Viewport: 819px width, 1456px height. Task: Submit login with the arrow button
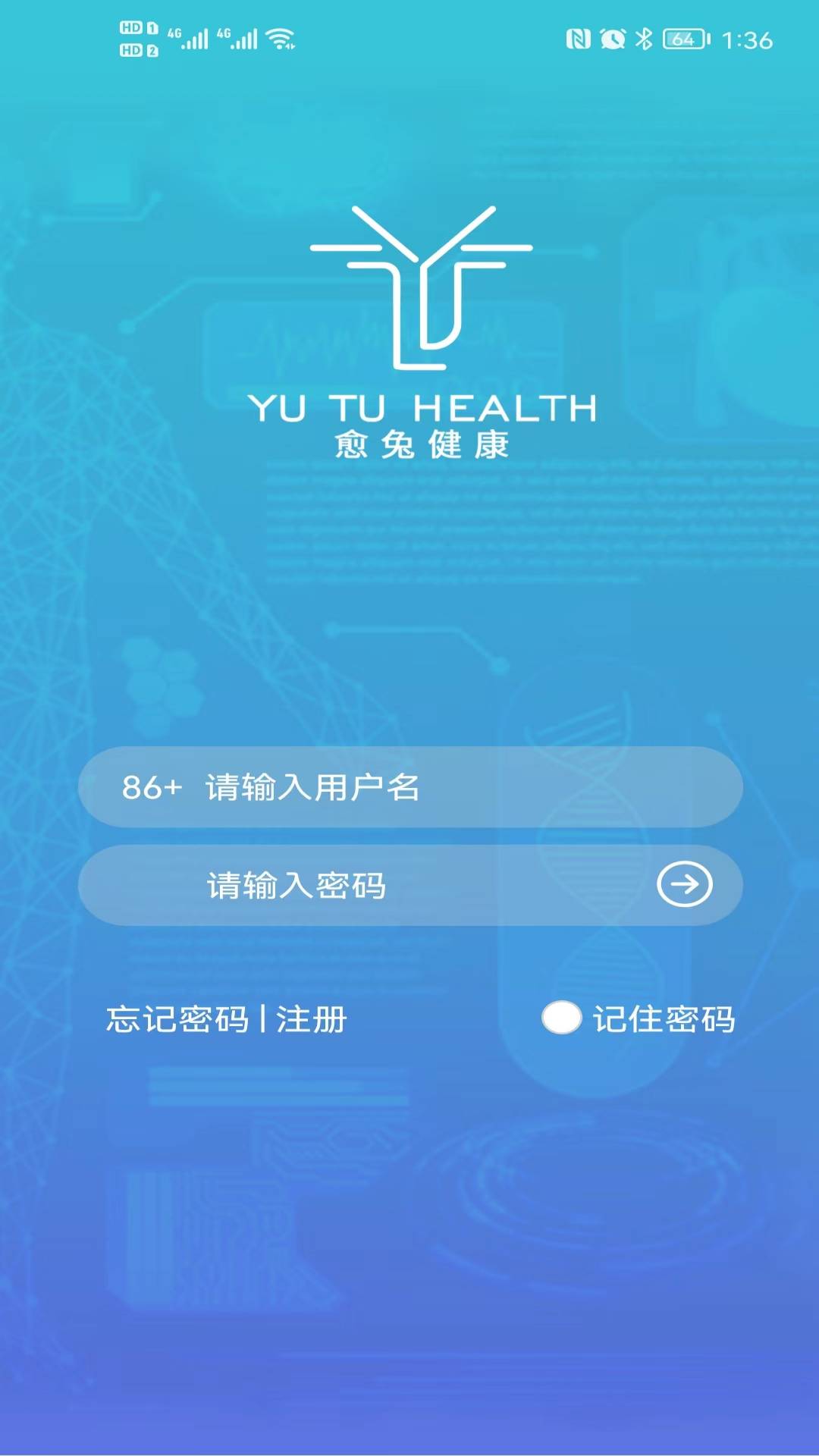(684, 884)
